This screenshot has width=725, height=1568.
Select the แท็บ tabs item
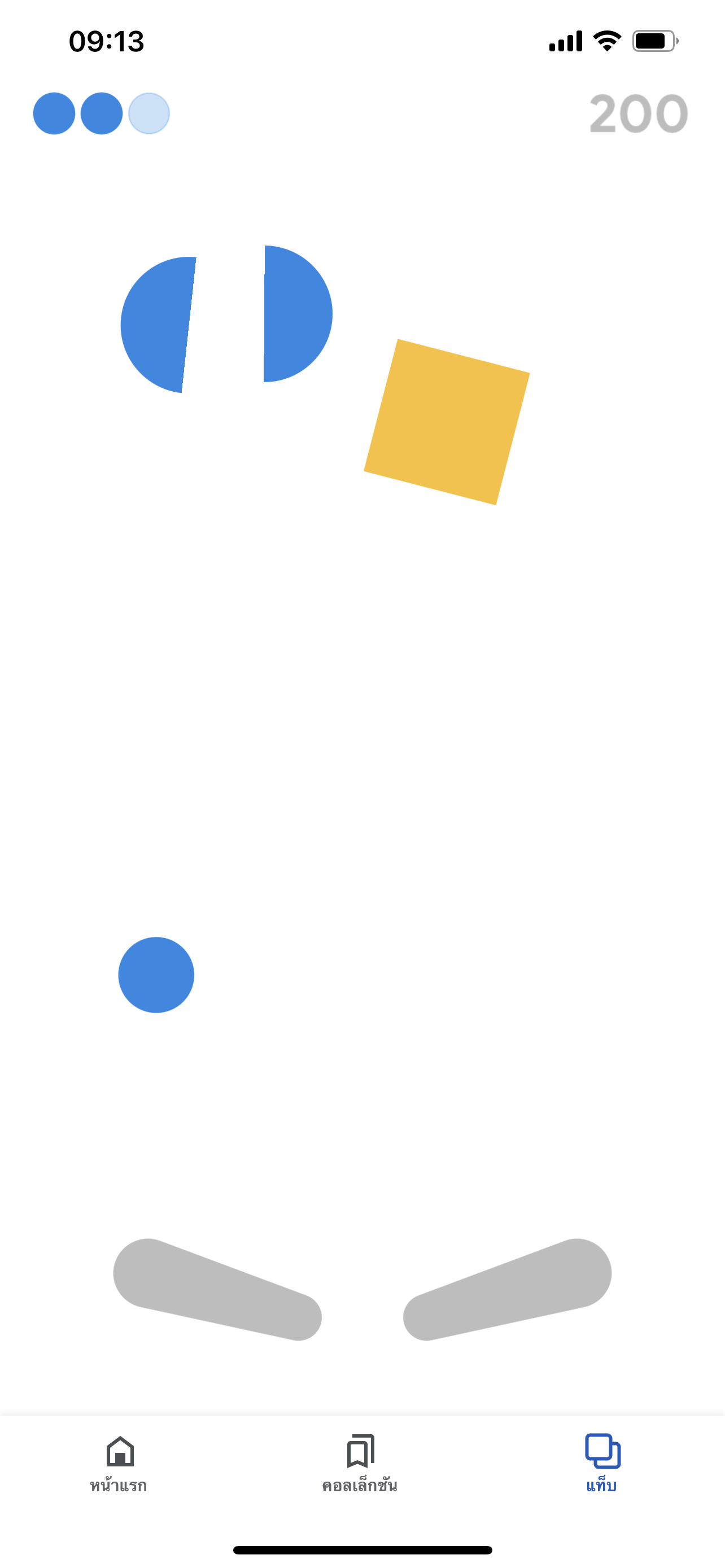[x=601, y=1464]
